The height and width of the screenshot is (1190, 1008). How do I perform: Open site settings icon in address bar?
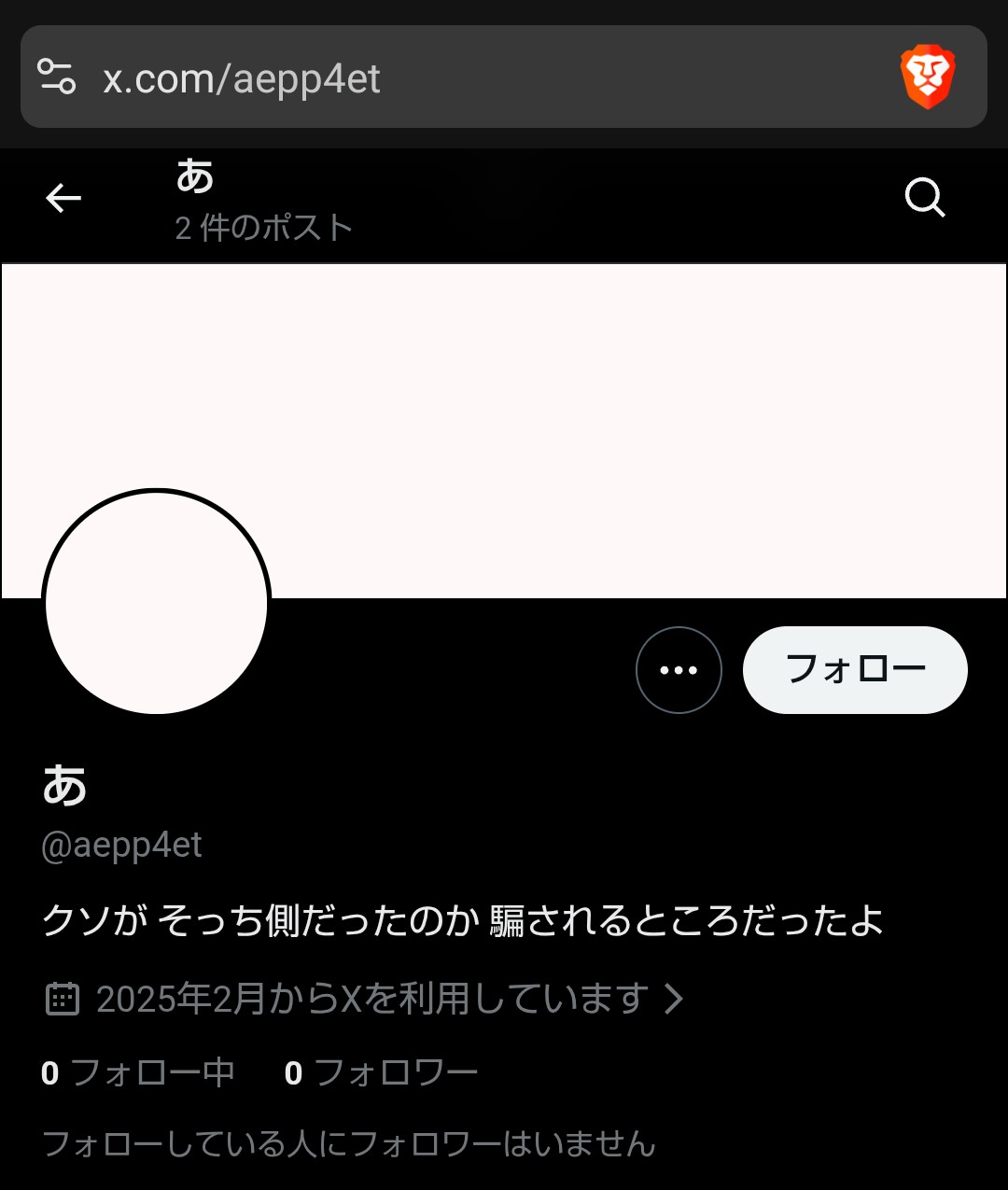click(56, 77)
